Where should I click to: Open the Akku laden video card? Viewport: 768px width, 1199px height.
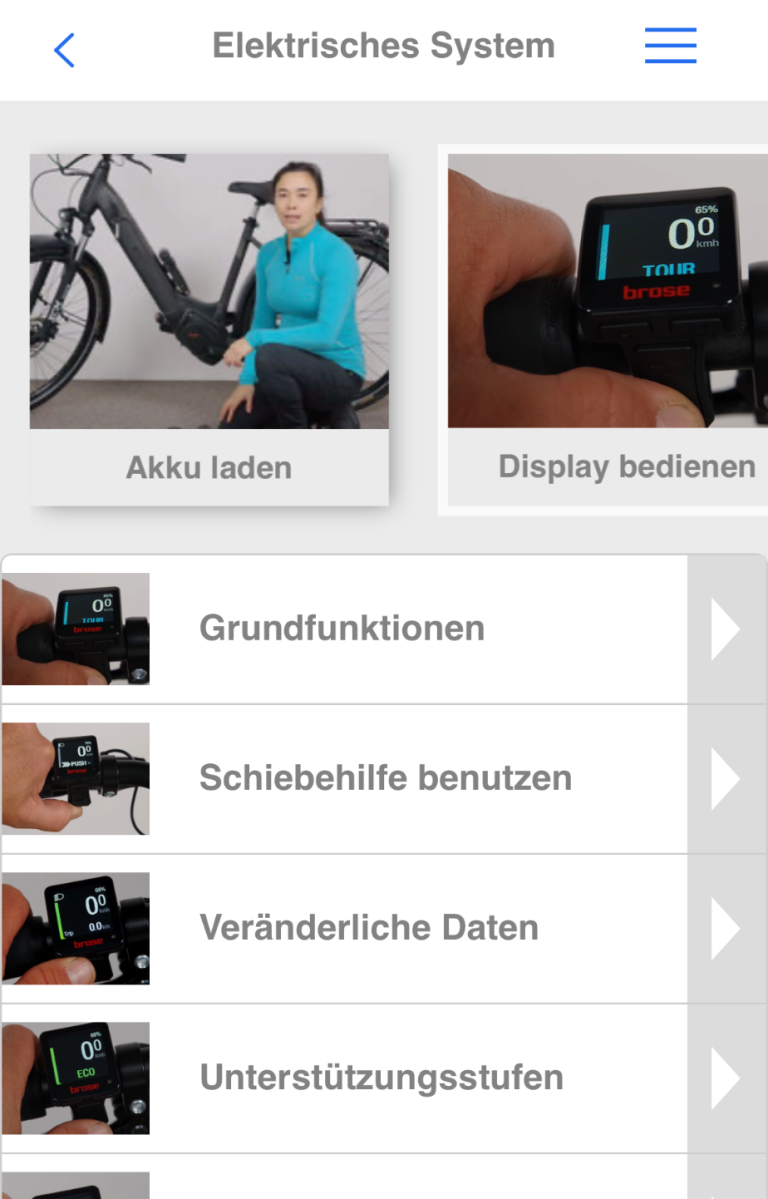click(x=209, y=329)
